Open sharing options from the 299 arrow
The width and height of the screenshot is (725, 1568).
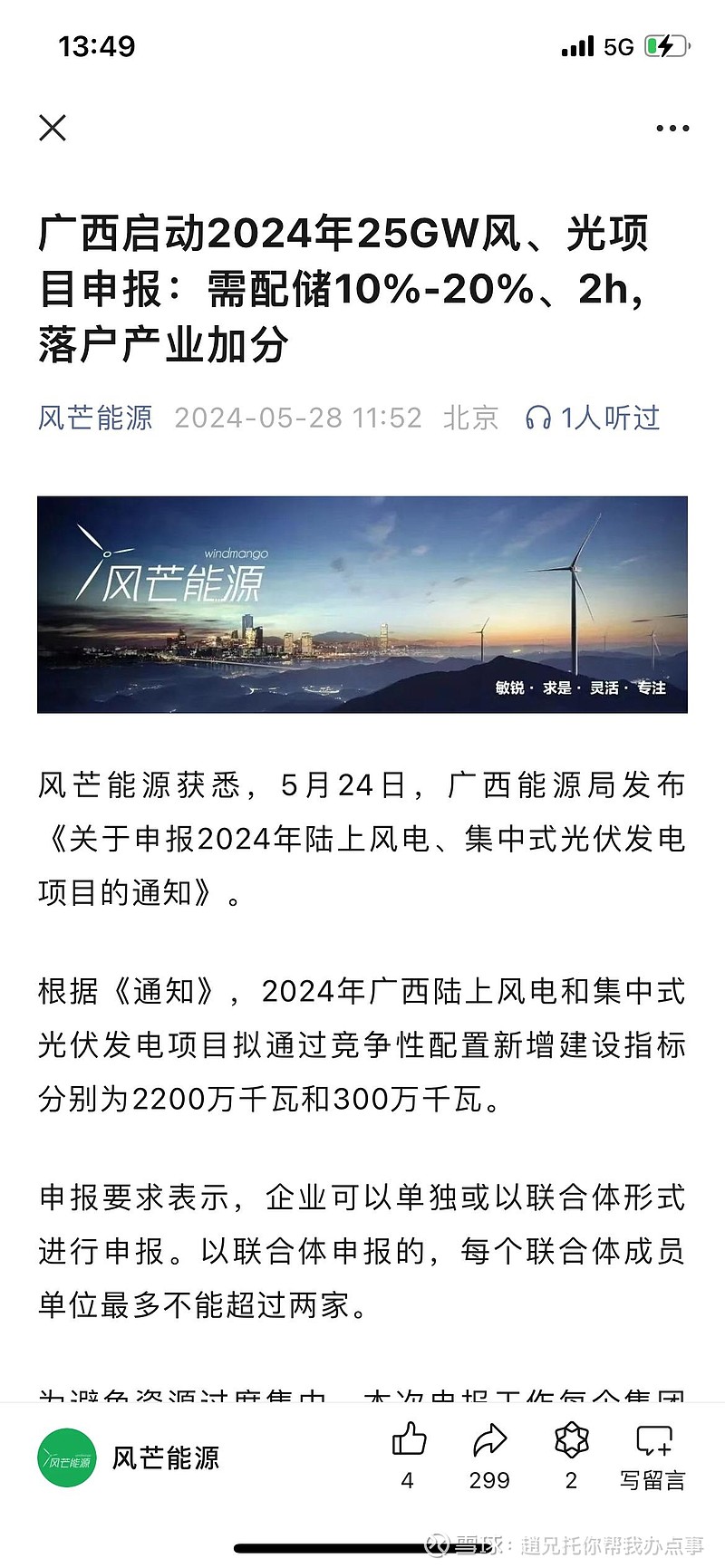point(489,1457)
